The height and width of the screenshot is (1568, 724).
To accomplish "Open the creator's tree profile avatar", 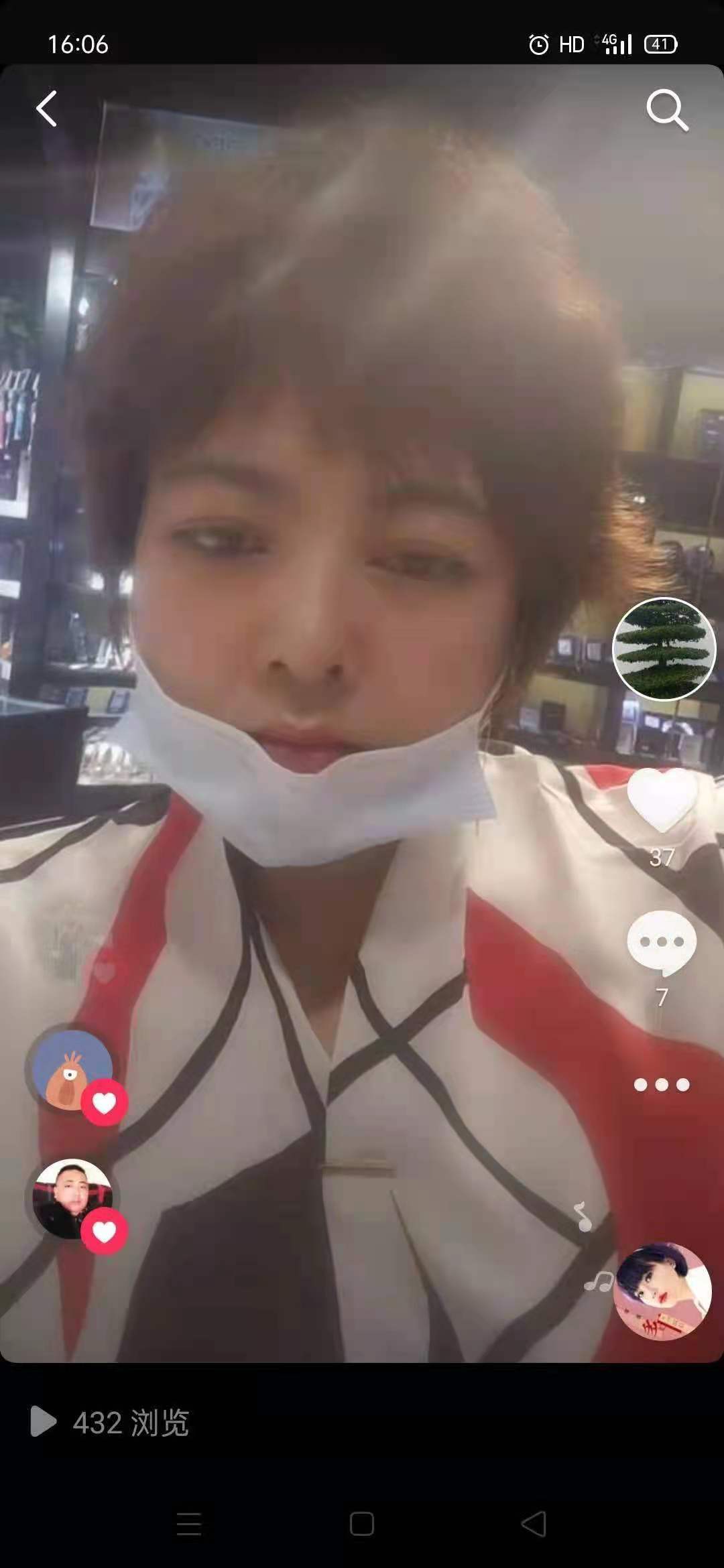I will pyautogui.click(x=664, y=649).
